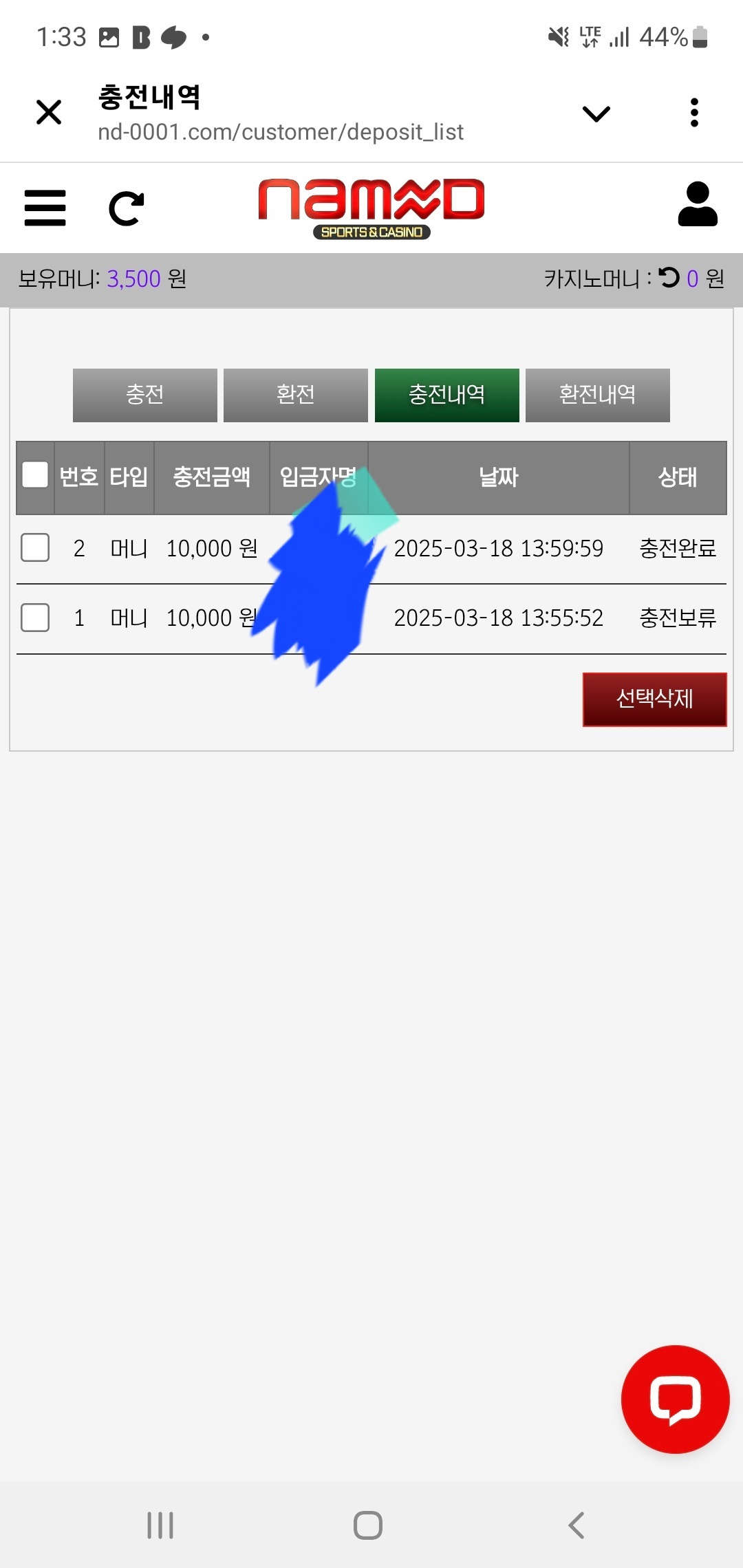Screen dimensions: 743x1568
Task: Switch to the 충전 tab
Action: coord(145,395)
